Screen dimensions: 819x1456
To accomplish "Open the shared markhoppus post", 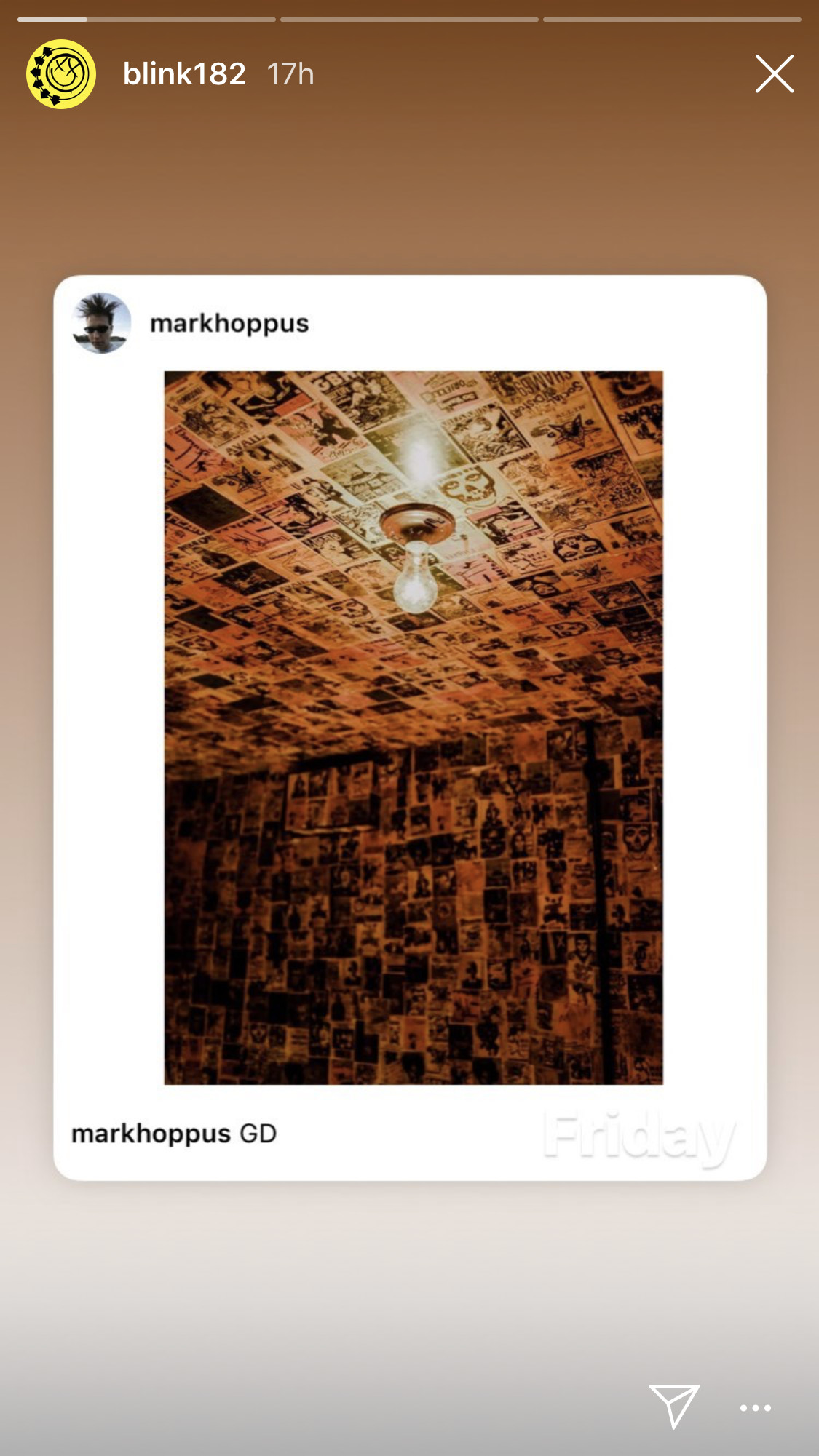I will point(413,728).
